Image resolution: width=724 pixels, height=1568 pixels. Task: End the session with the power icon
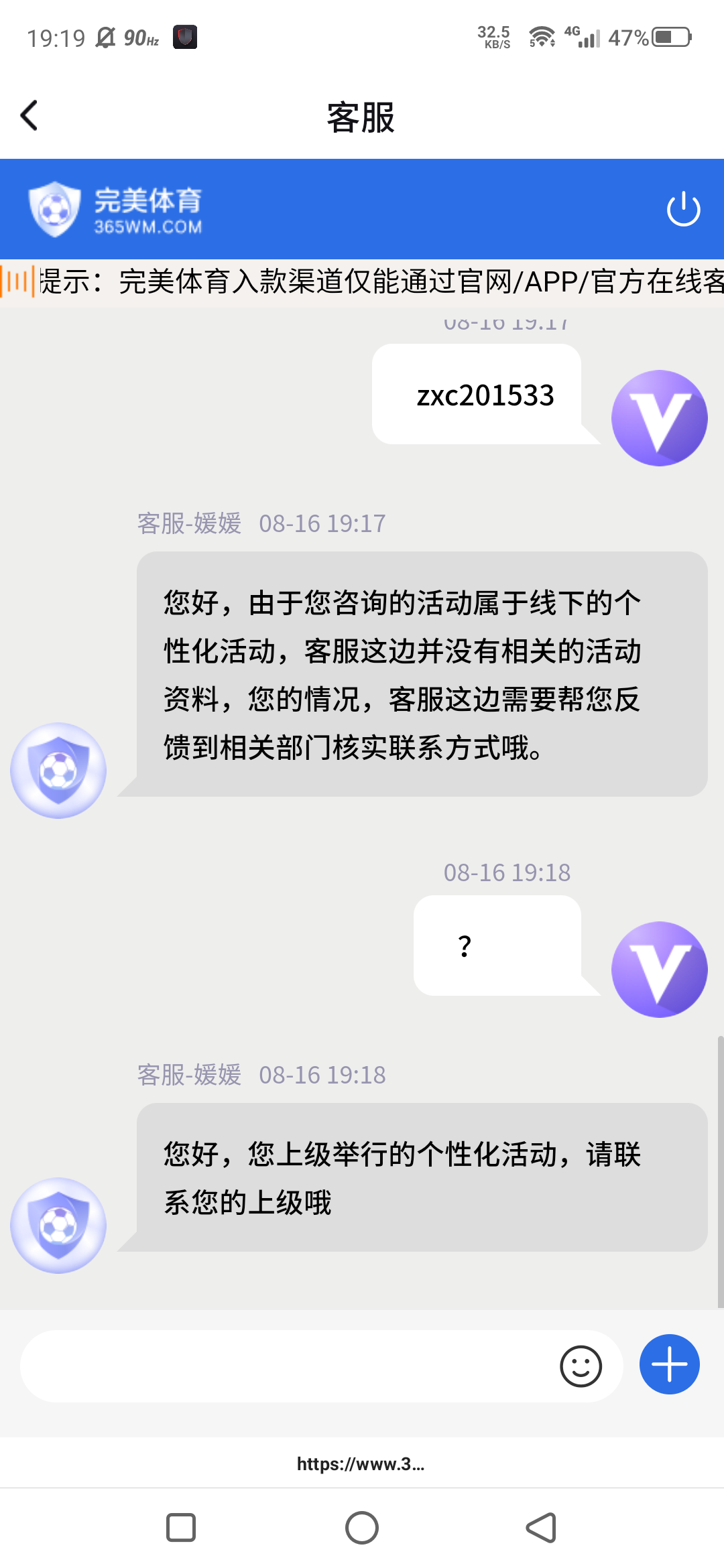[x=683, y=209]
